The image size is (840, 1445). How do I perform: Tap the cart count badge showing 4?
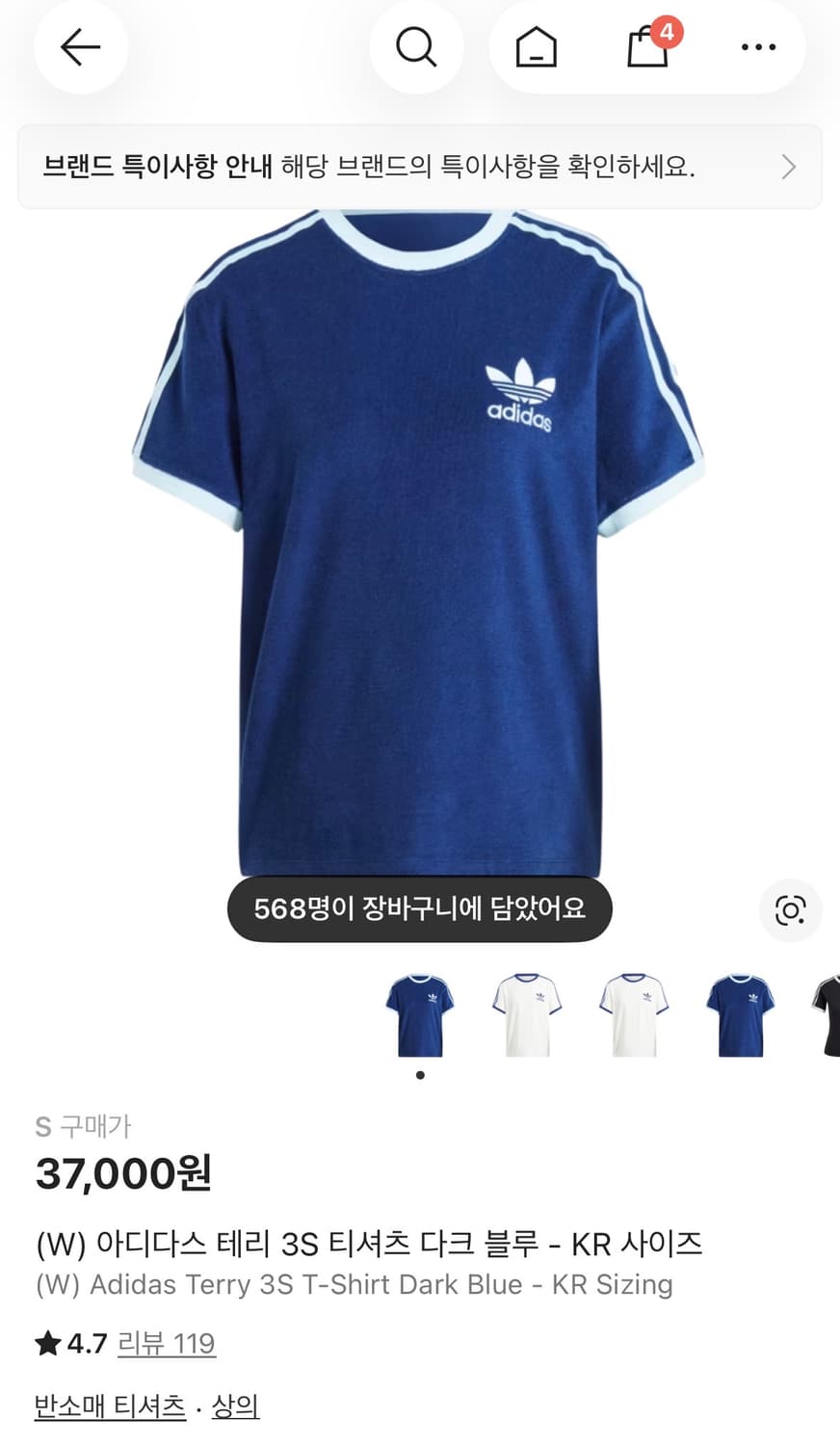[x=669, y=31]
